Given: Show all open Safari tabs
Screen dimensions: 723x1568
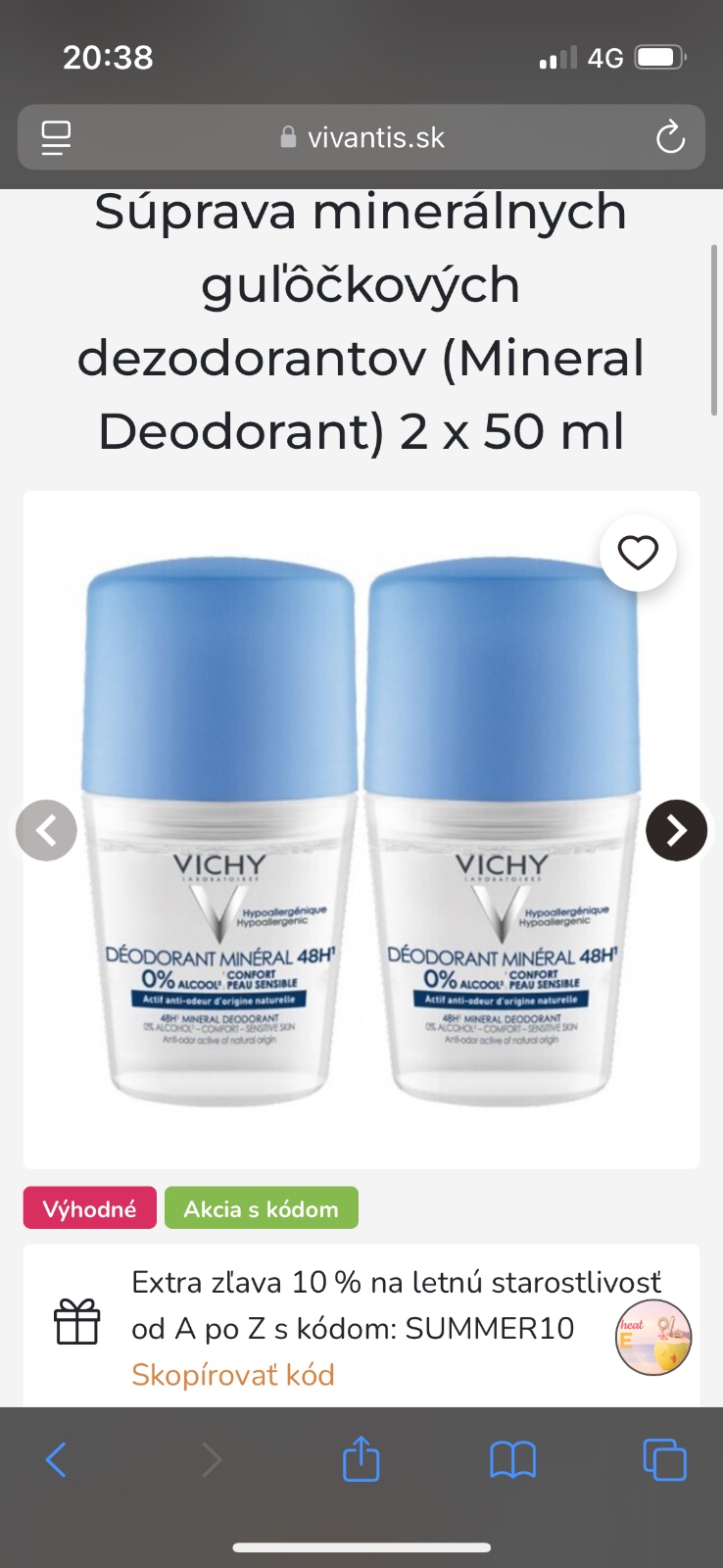Looking at the screenshot, I should 664,1459.
